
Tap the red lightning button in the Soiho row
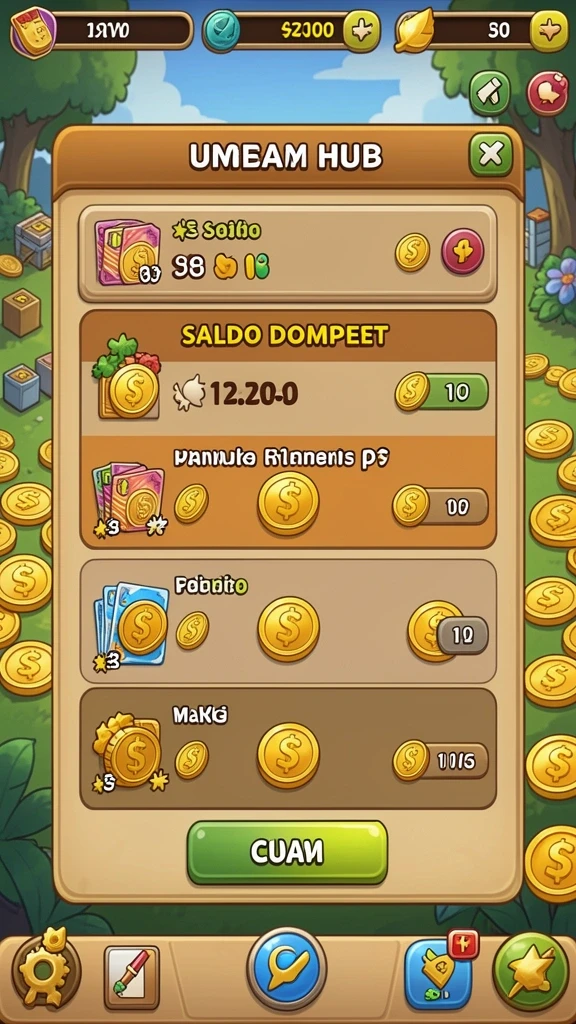pos(463,251)
